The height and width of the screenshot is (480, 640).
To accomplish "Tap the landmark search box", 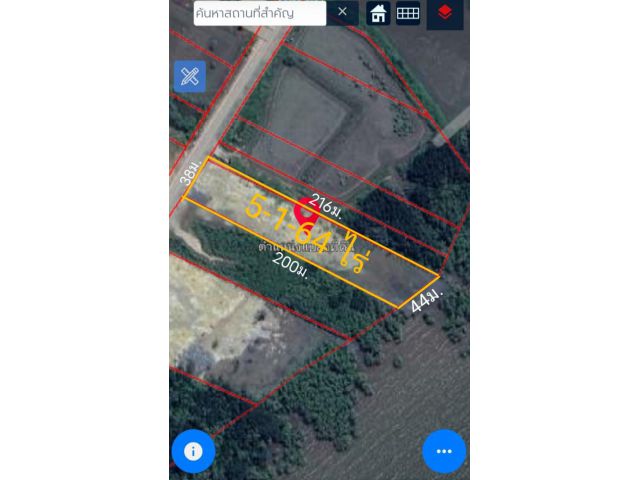I will (x=259, y=13).
